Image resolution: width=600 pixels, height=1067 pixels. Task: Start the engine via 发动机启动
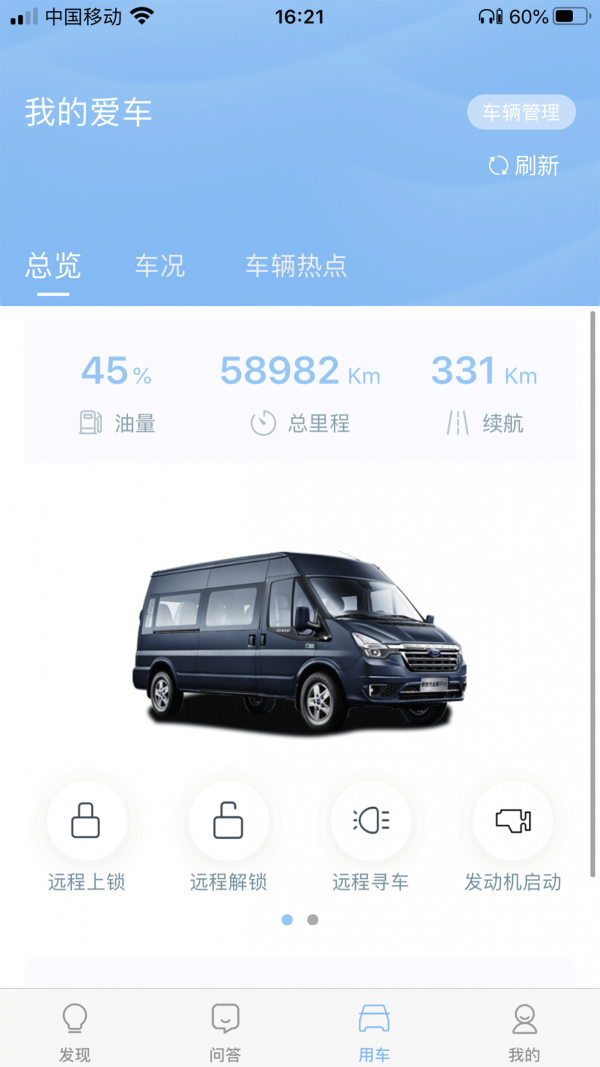click(513, 822)
